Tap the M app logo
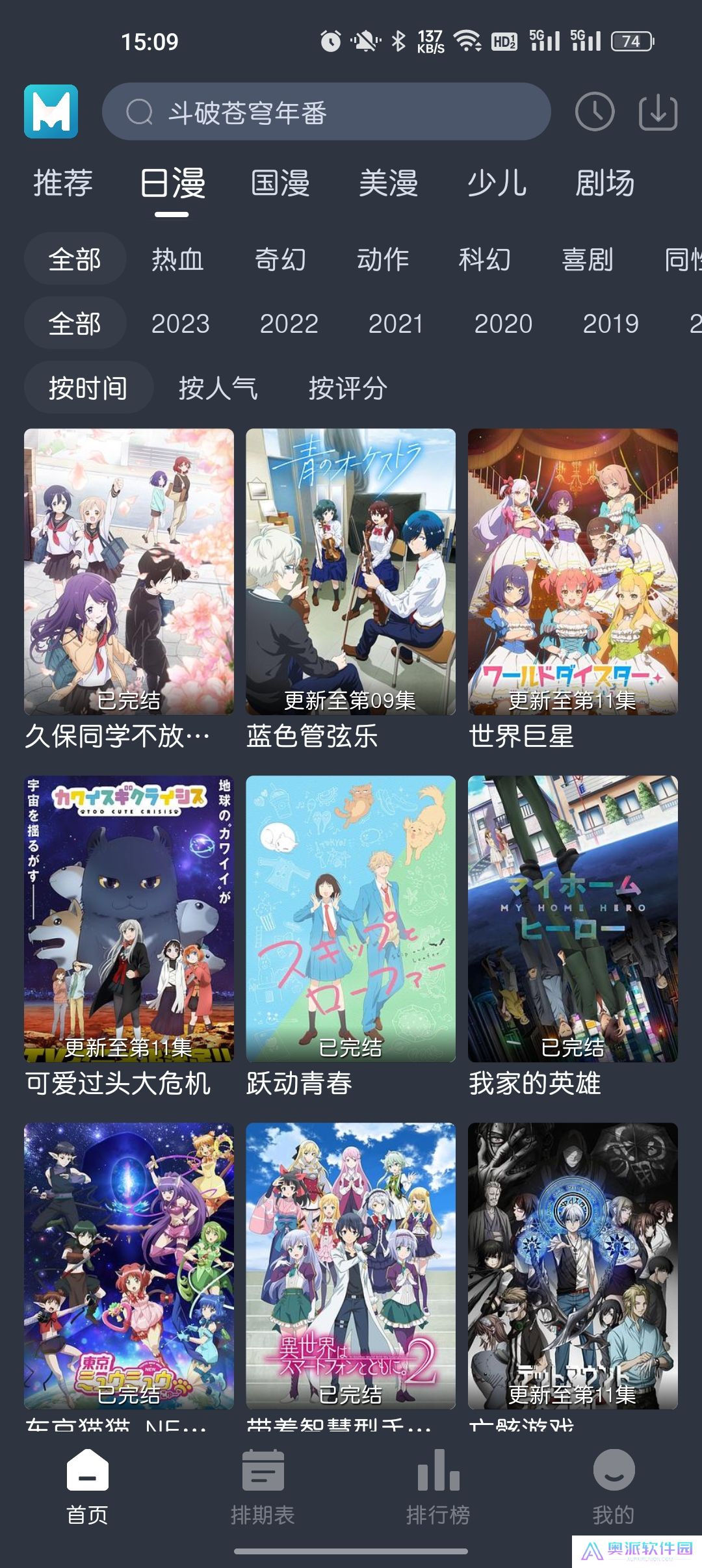The height and width of the screenshot is (1568, 702). click(50, 112)
